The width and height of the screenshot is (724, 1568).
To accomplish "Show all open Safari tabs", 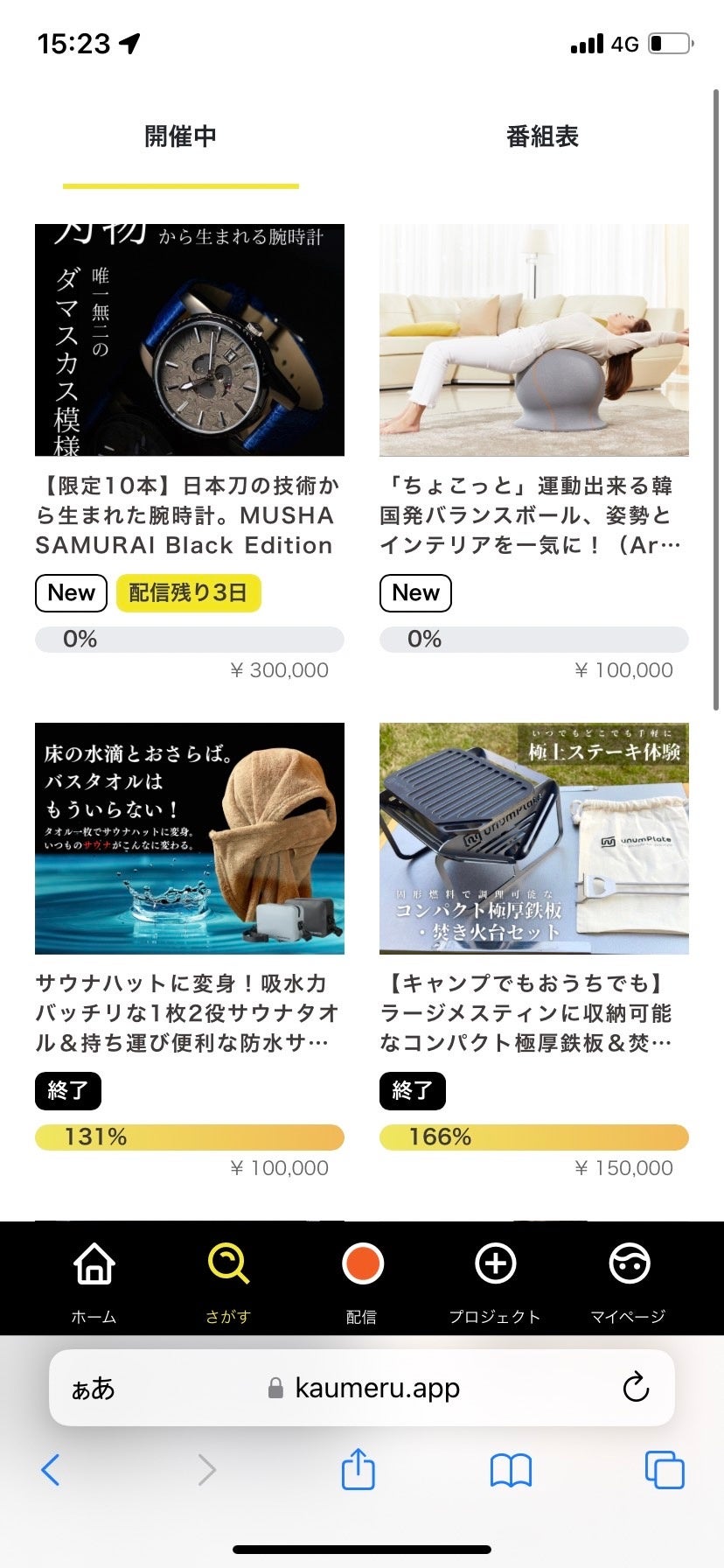I will click(x=664, y=1470).
